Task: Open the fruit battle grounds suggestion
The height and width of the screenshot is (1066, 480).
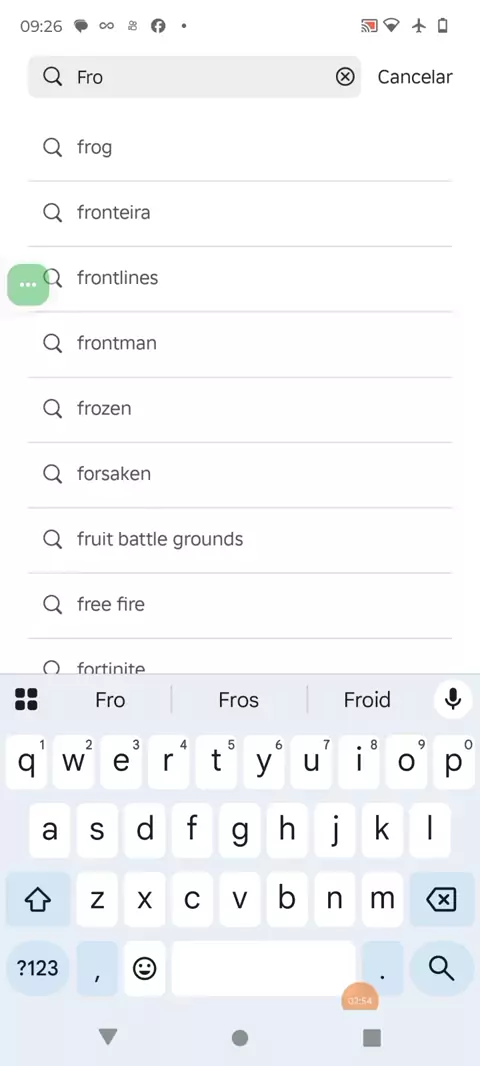Action: point(240,540)
